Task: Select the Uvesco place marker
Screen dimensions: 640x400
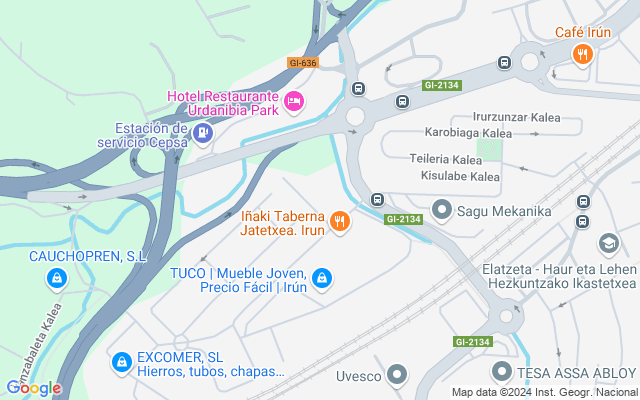Action: pyautogui.click(x=397, y=374)
